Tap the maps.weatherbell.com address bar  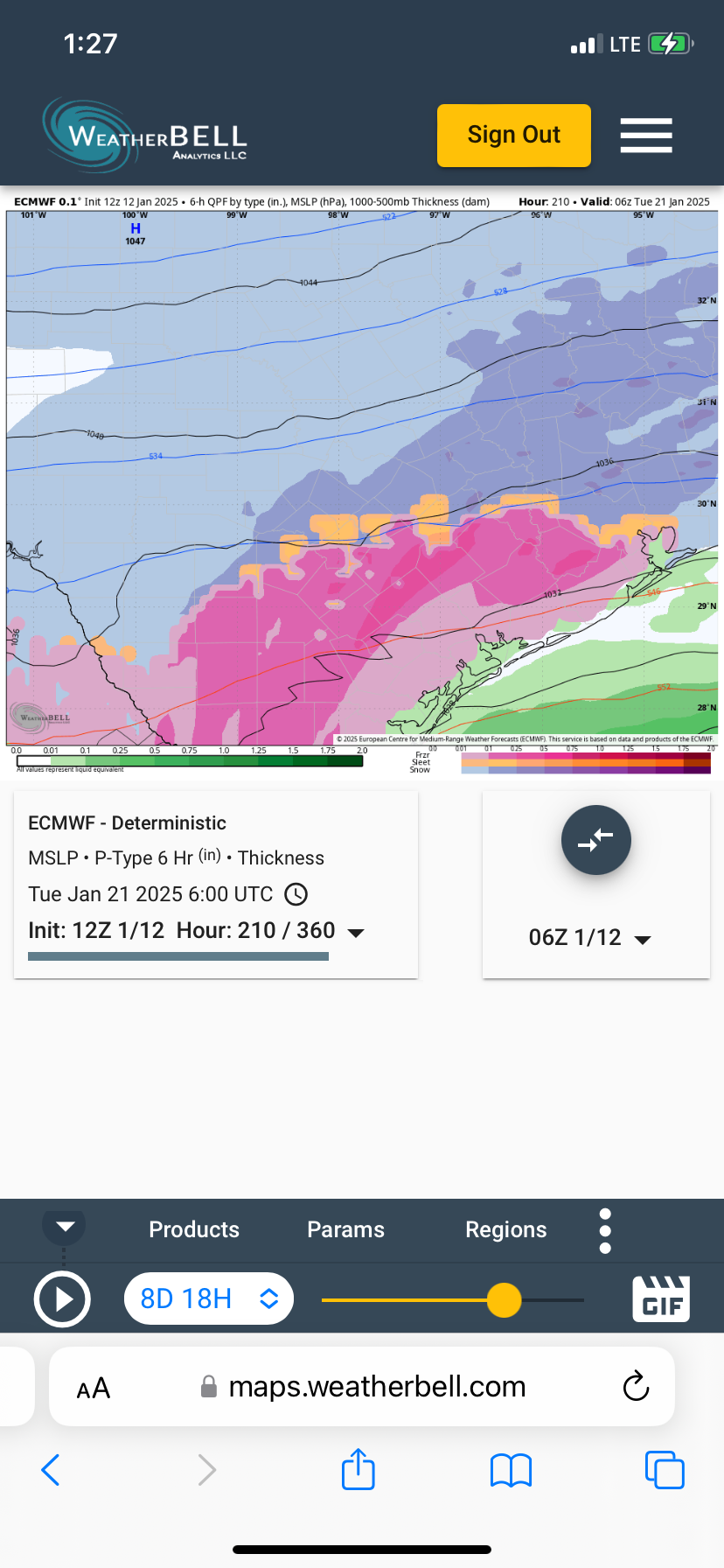[376, 1387]
